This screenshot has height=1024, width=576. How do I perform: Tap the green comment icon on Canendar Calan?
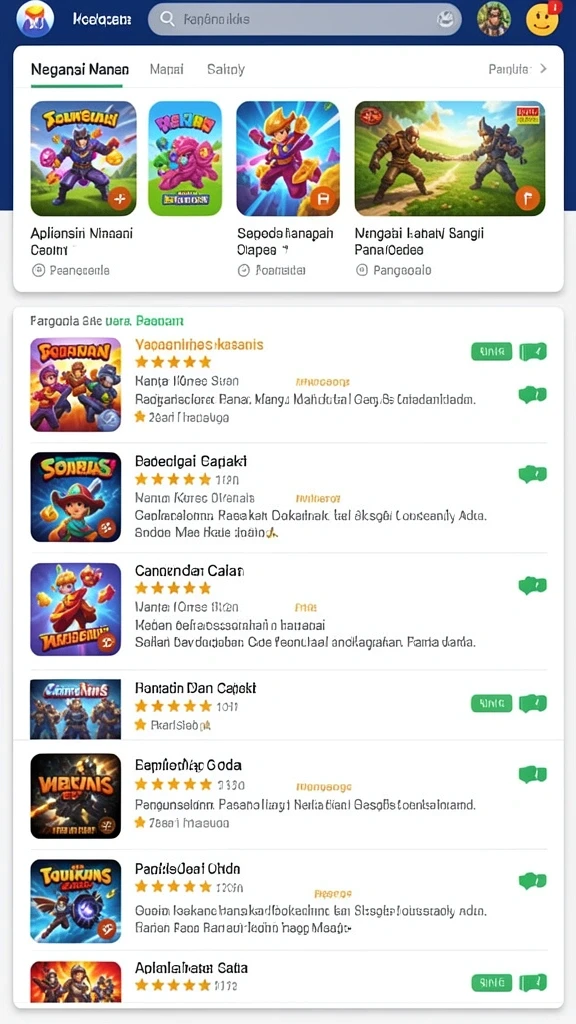pos(532,586)
